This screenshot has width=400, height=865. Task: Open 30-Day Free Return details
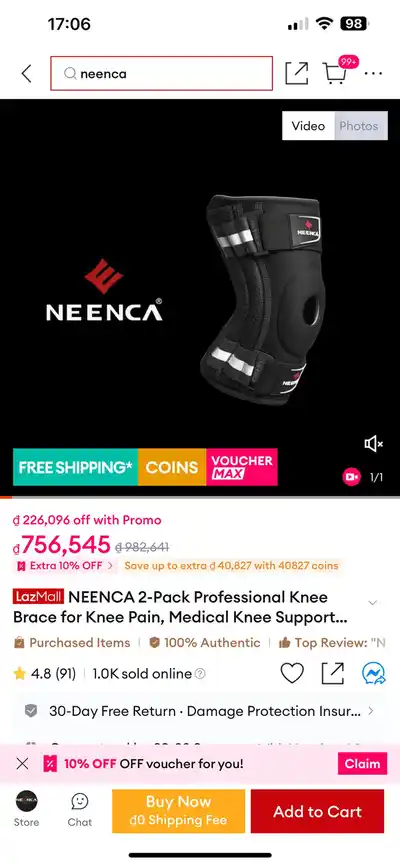click(200, 711)
